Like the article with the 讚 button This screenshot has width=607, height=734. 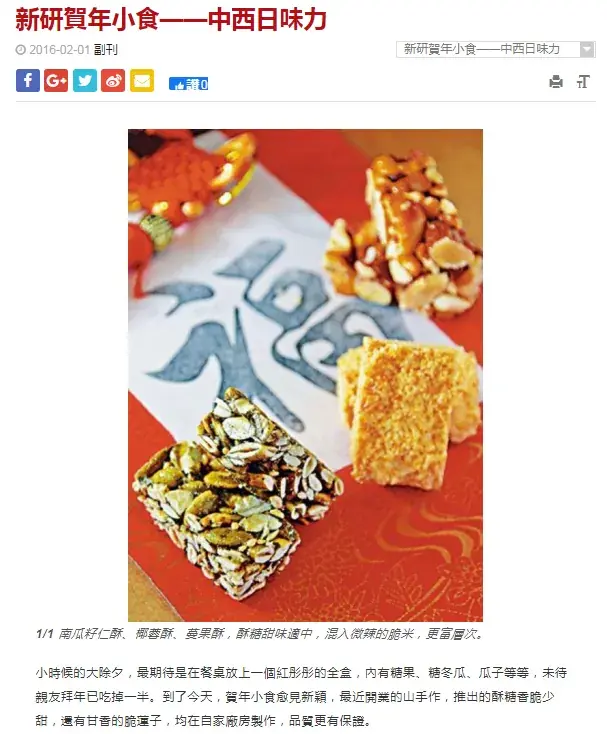point(188,84)
